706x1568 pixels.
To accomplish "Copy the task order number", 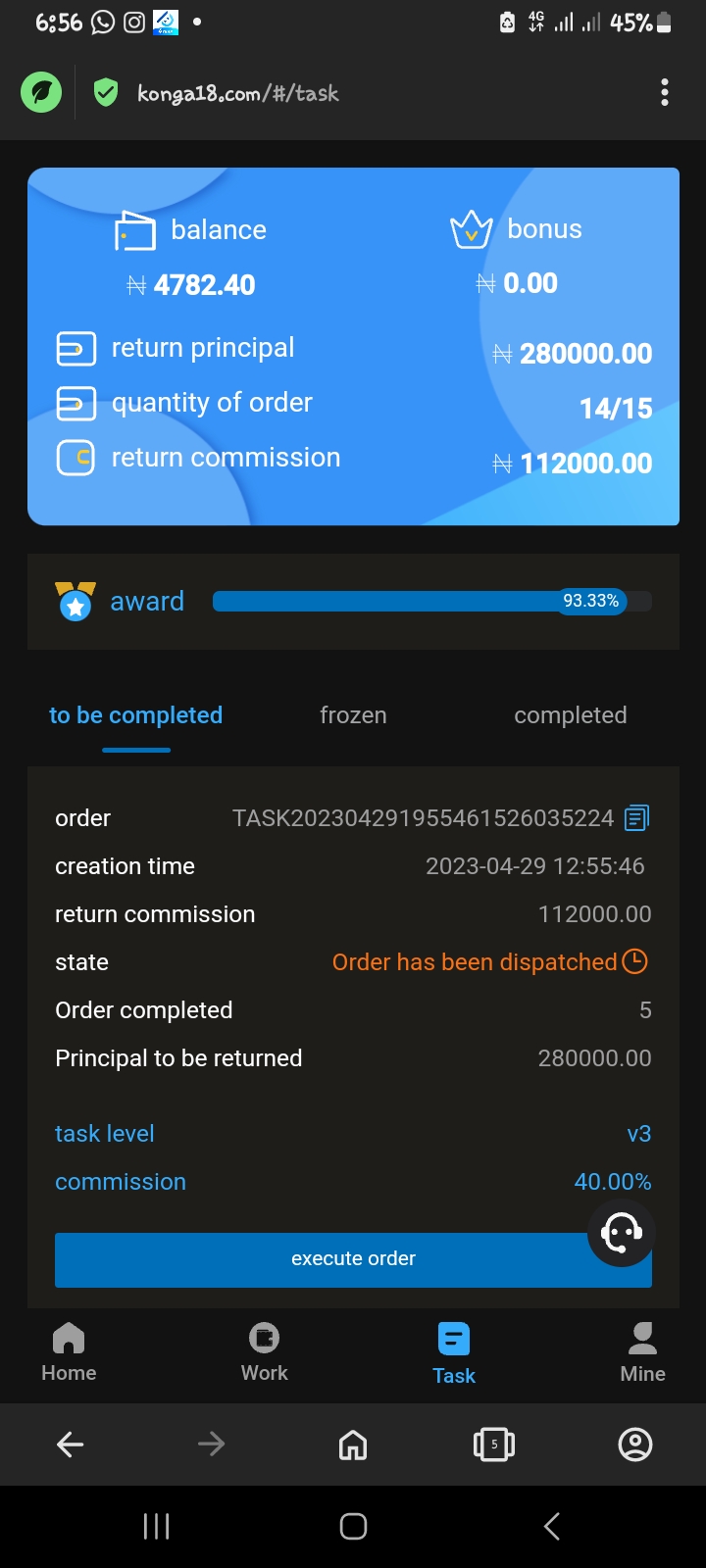I will click(637, 817).
